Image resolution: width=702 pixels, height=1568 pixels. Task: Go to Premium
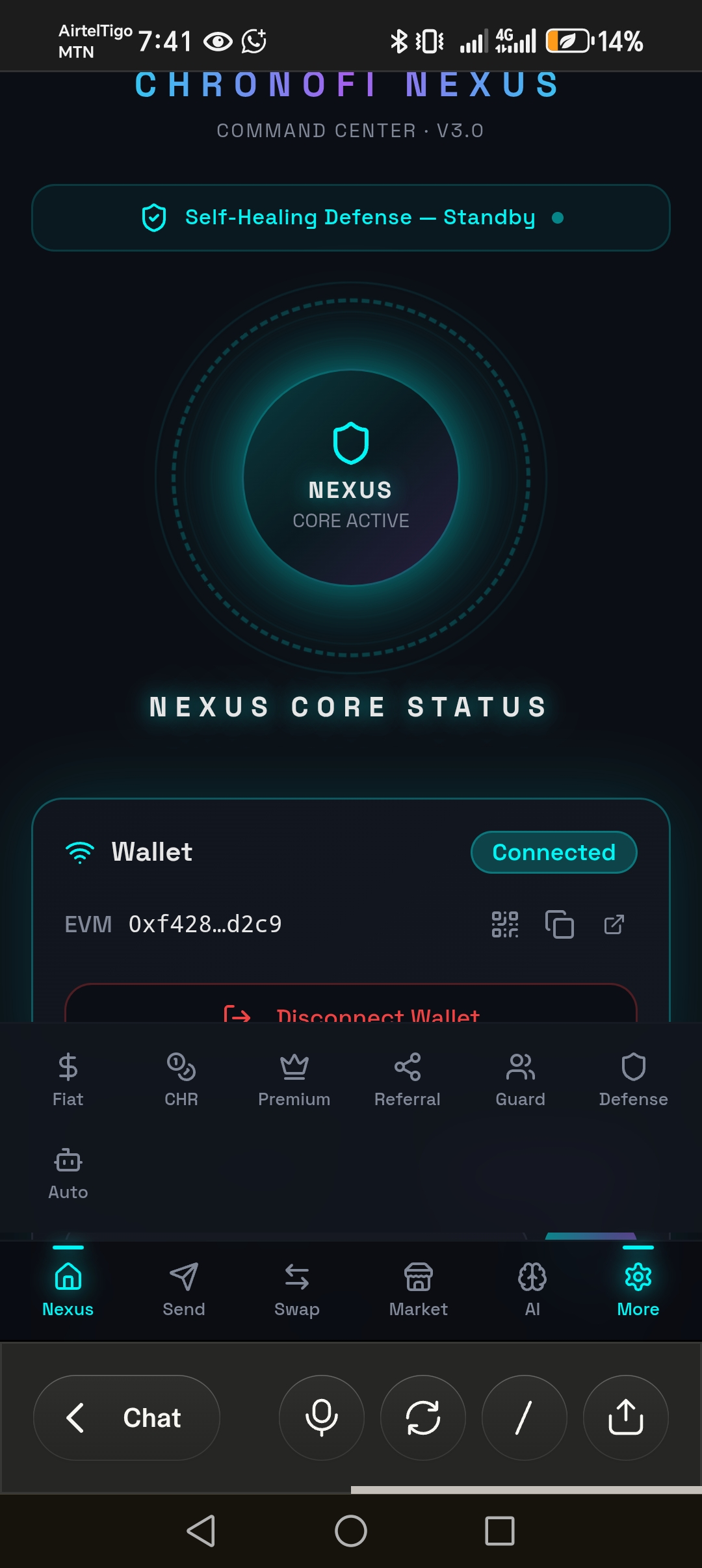tap(294, 1080)
